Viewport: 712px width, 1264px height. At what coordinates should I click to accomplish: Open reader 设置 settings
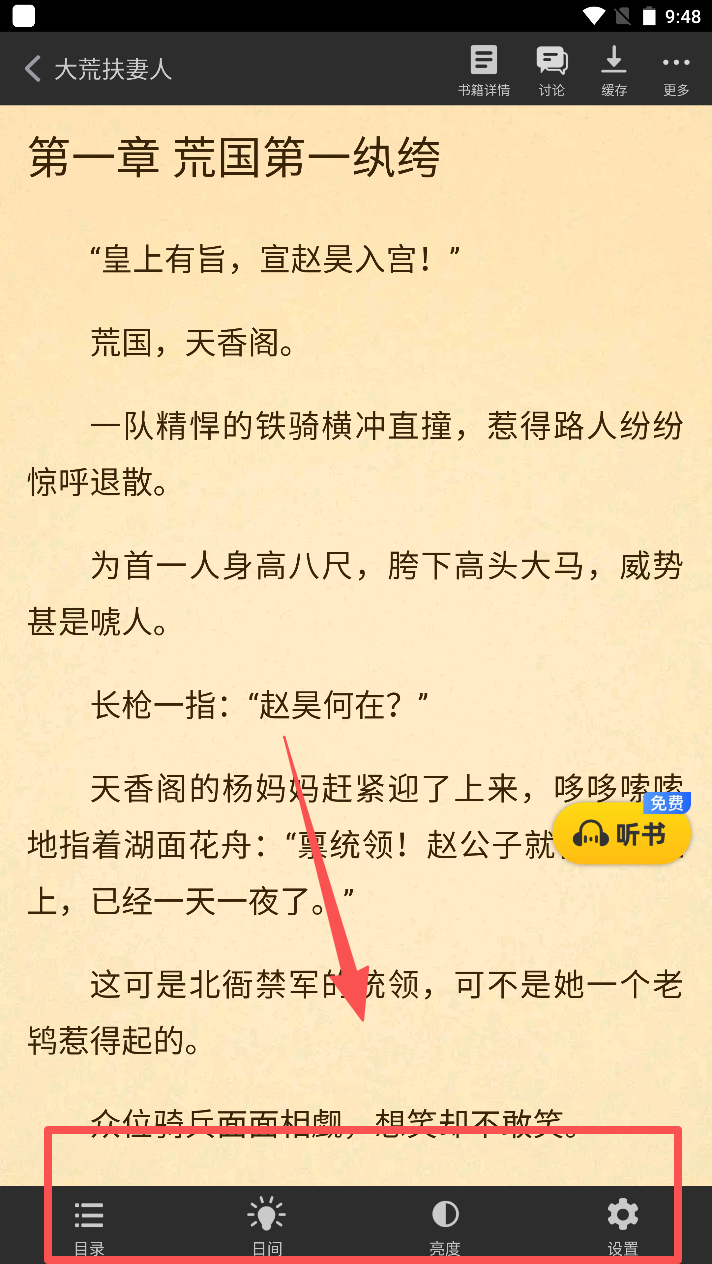click(622, 1226)
